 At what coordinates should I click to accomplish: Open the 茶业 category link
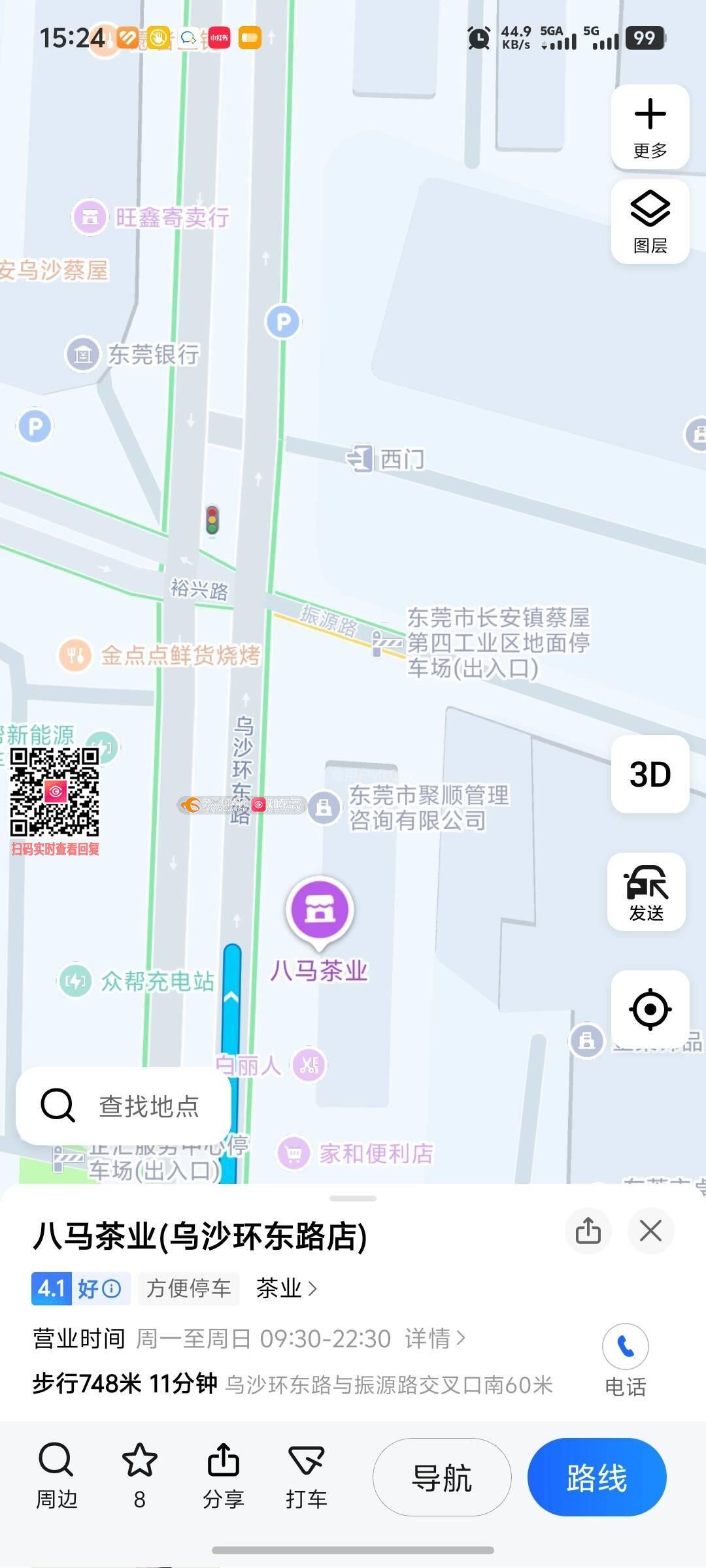pyautogui.click(x=286, y=1288)
